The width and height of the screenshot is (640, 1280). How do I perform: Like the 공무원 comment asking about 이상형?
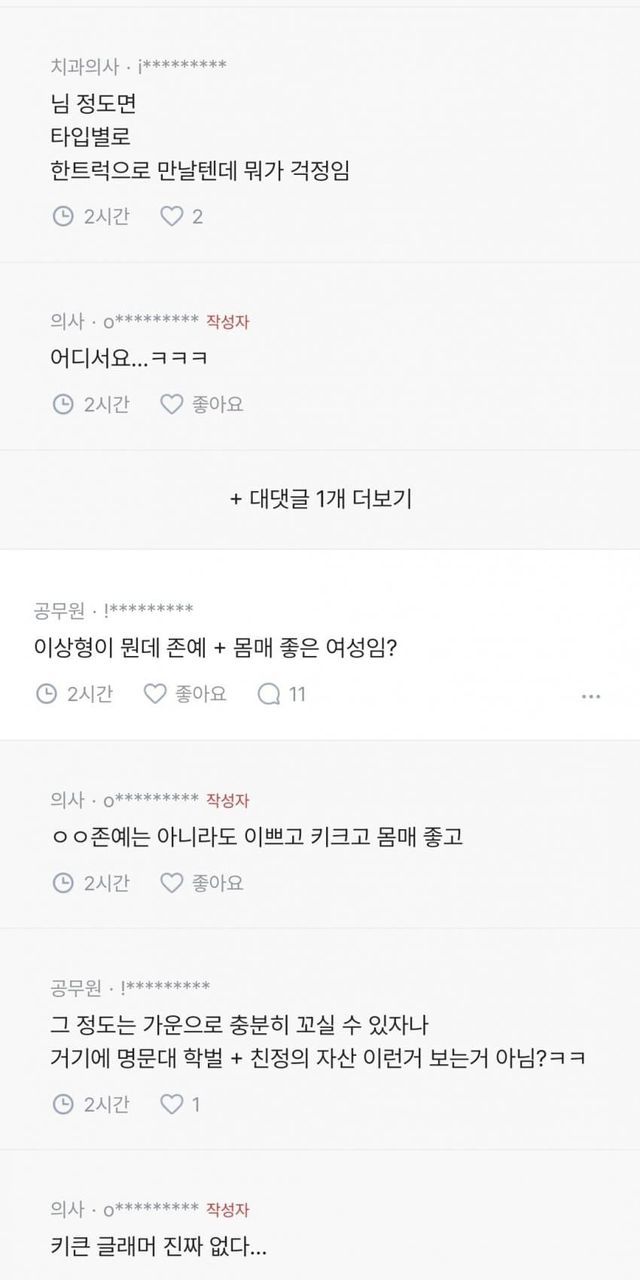click(186, 693)
